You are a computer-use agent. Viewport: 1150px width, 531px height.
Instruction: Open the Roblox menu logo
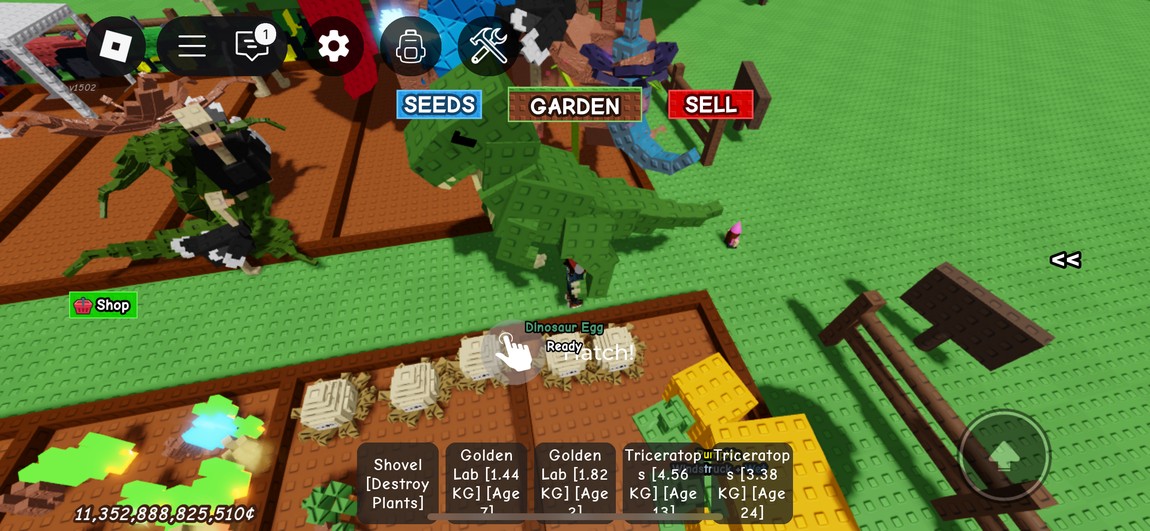(116, 46)
